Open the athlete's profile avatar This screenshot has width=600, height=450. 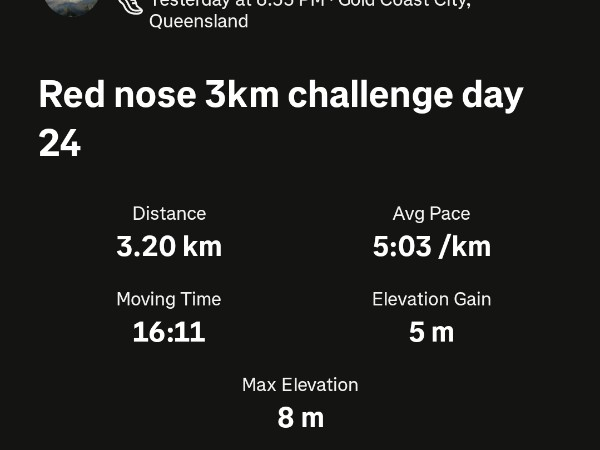click(x=72, y=5)
